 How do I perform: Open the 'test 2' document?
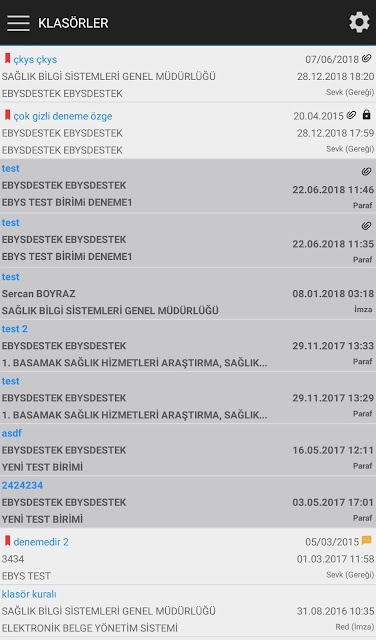point(188,345)
